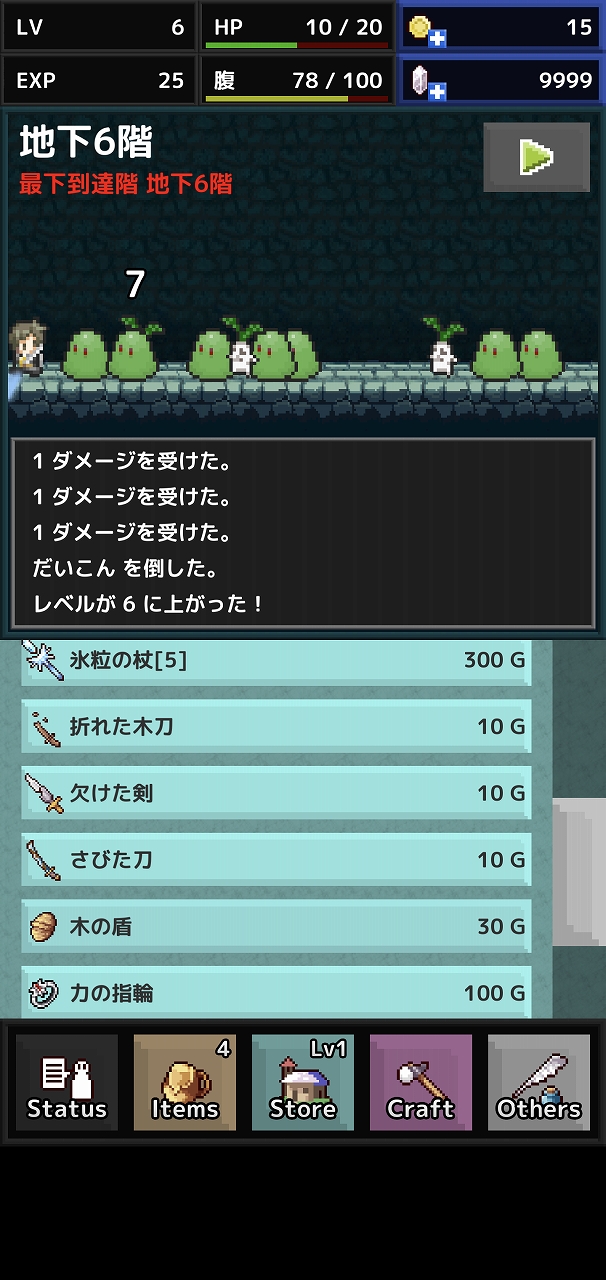
Task: Open the Store tab
Action: (x=303, y=1083)
